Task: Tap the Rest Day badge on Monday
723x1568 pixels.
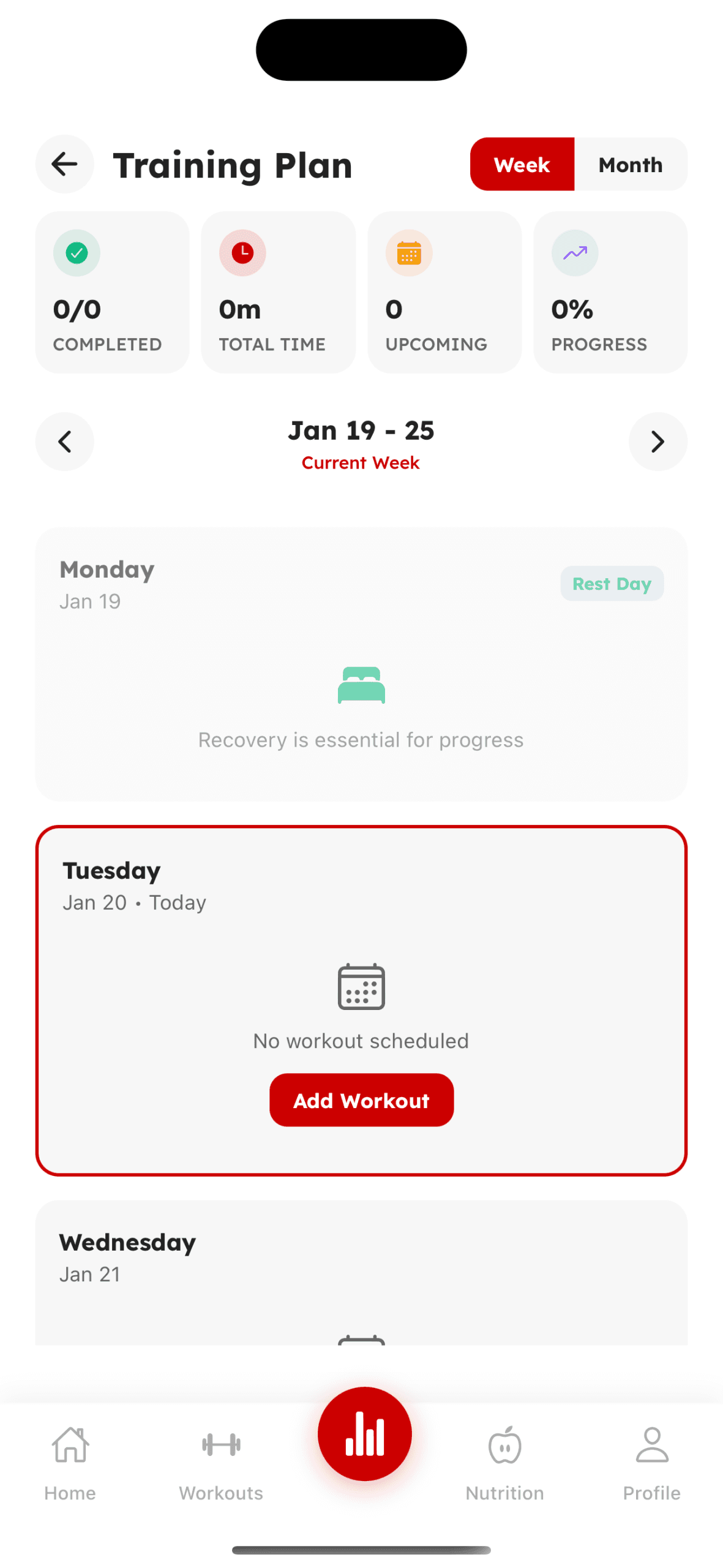Action: tap(612, 583)
